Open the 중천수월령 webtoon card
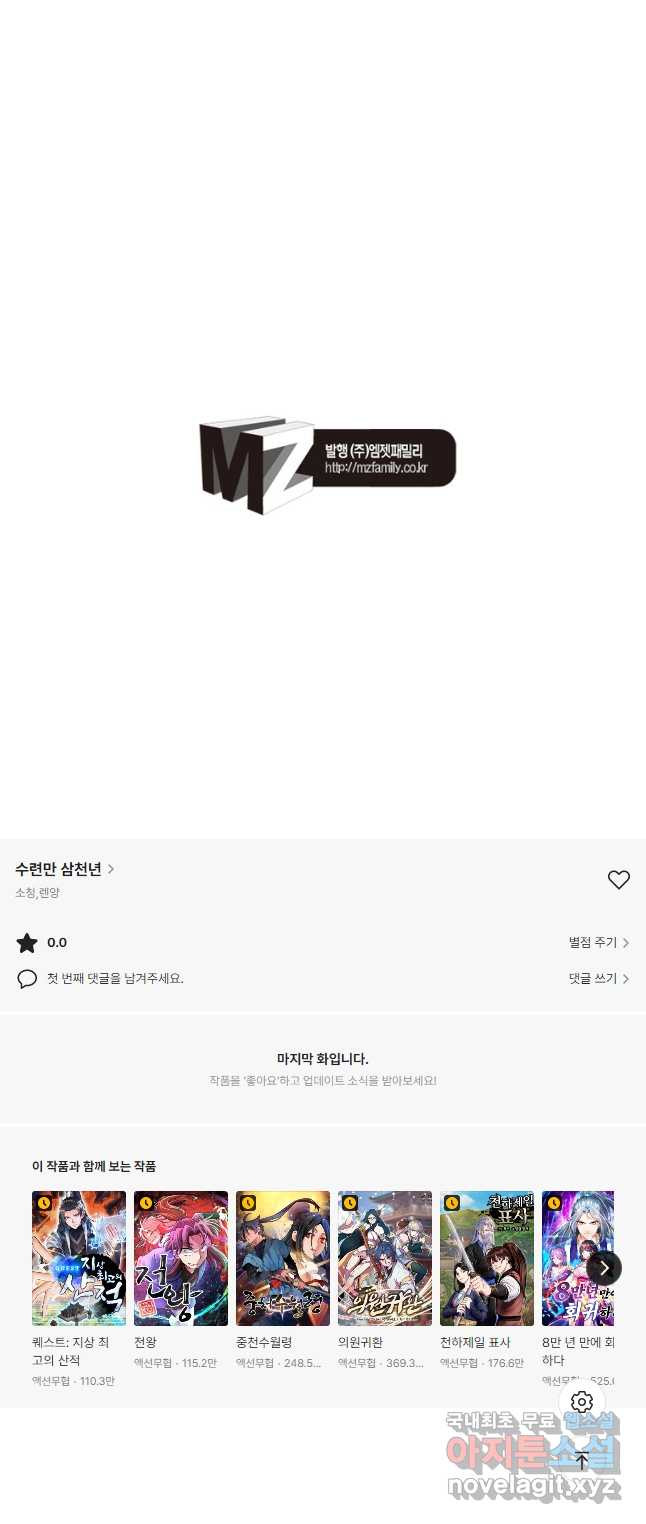The image size is (646, 1524). (283, 1258)
